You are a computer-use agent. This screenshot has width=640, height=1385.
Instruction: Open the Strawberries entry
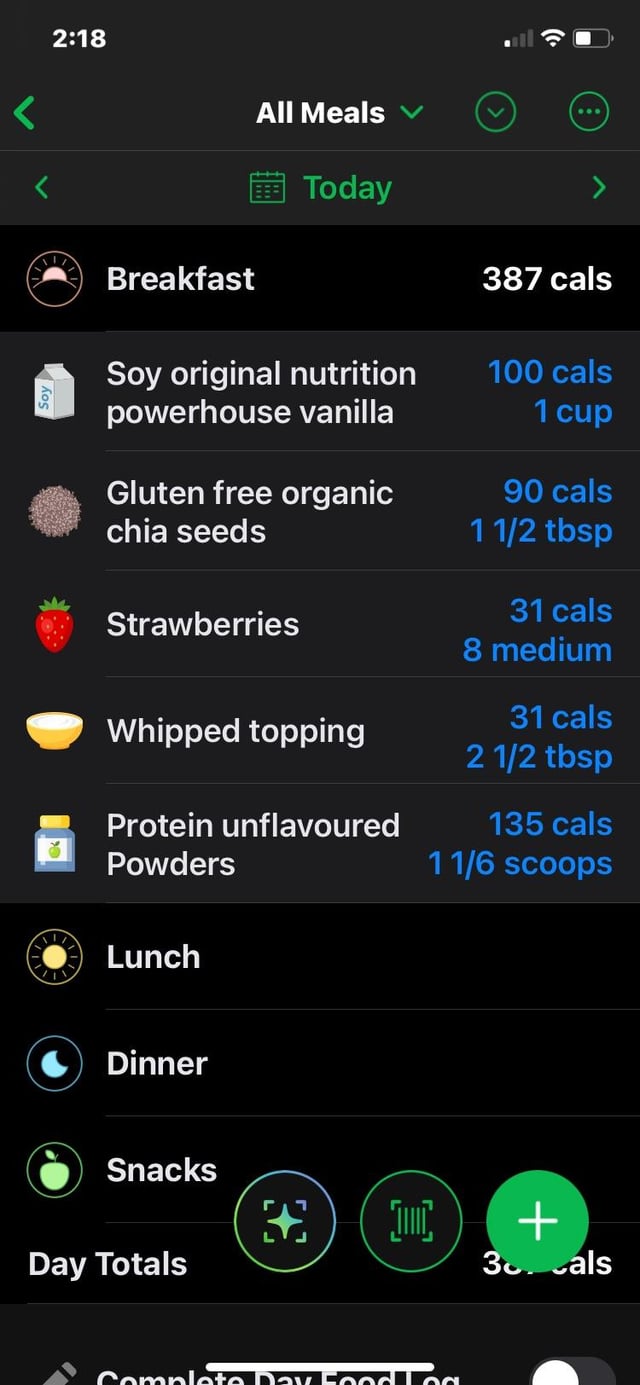(320, 624)
